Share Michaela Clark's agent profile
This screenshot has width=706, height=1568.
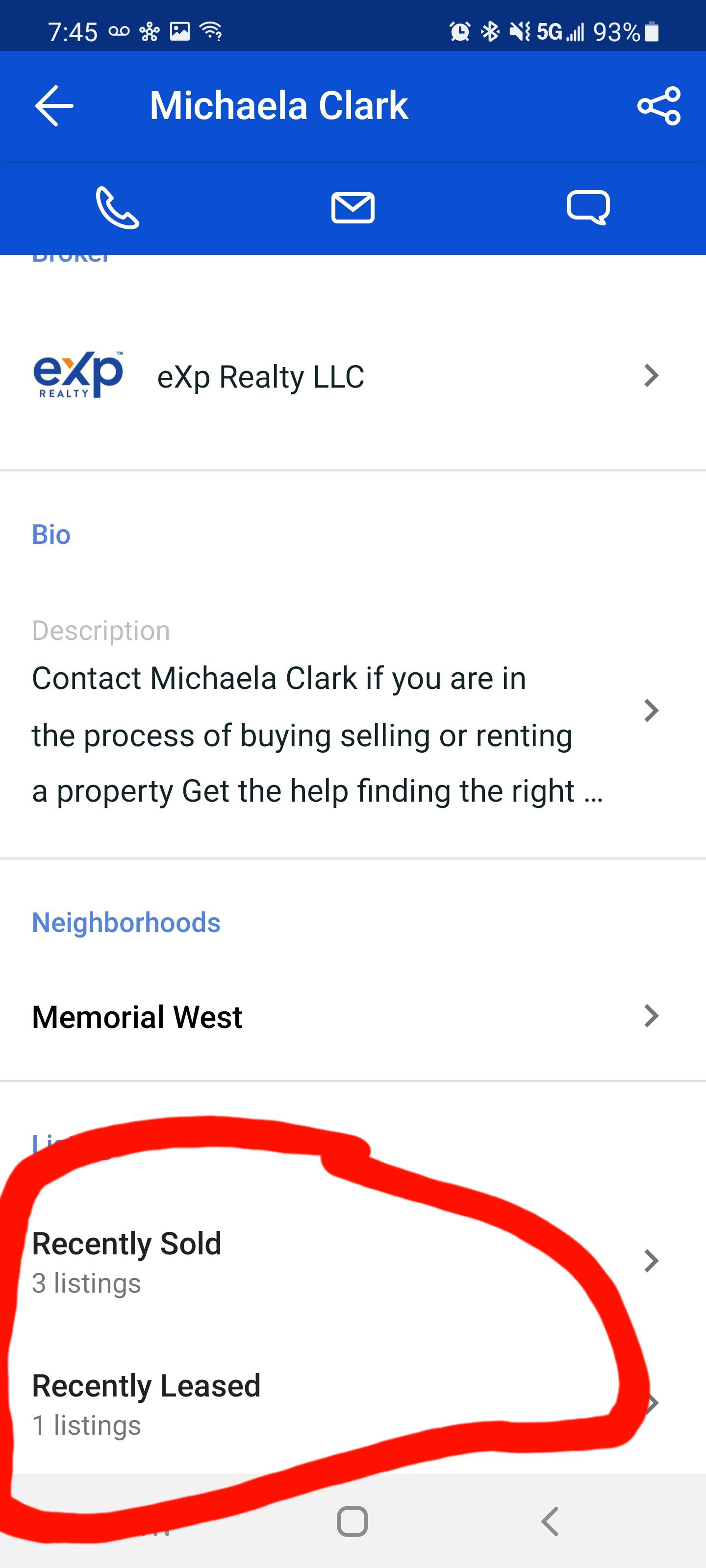coord(658,106)
